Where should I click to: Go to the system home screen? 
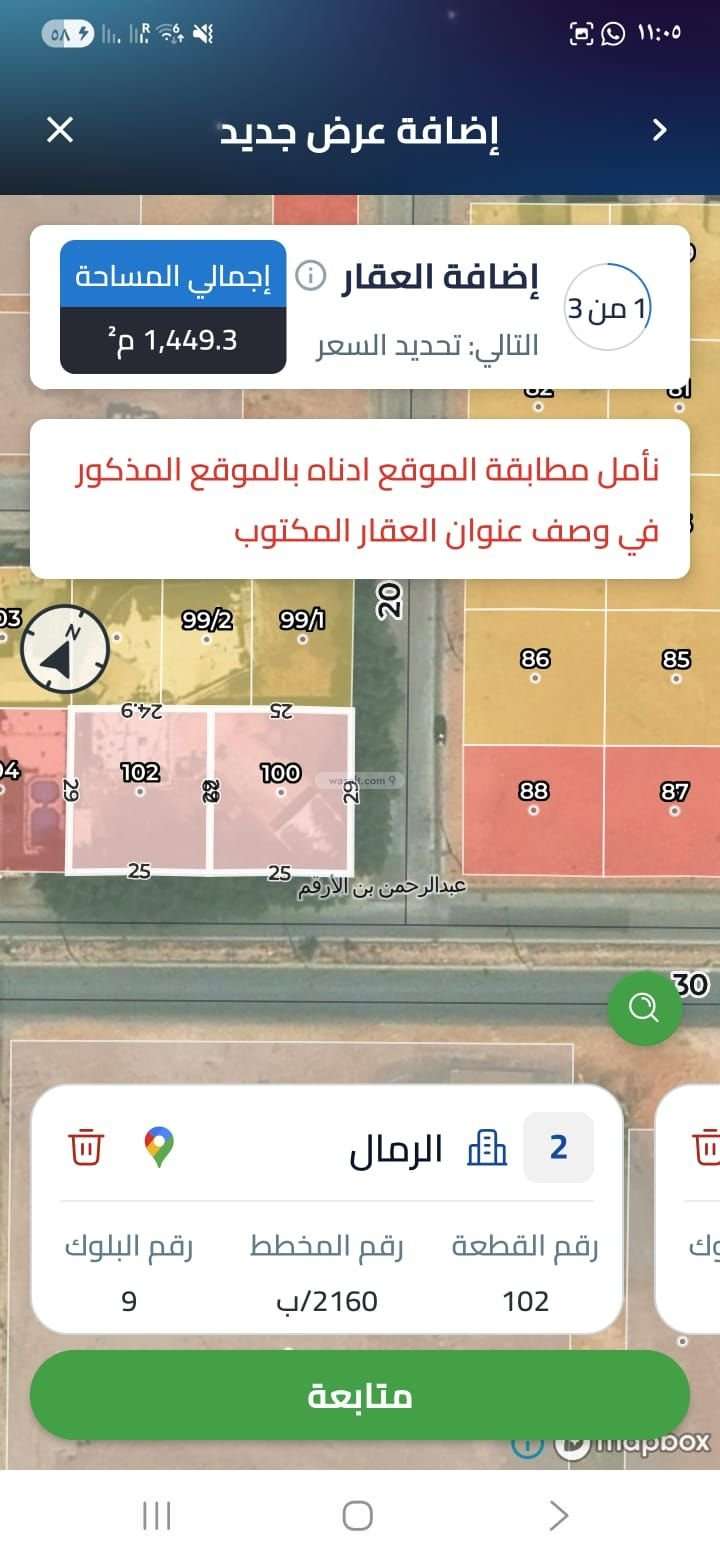click(357, 1515)
